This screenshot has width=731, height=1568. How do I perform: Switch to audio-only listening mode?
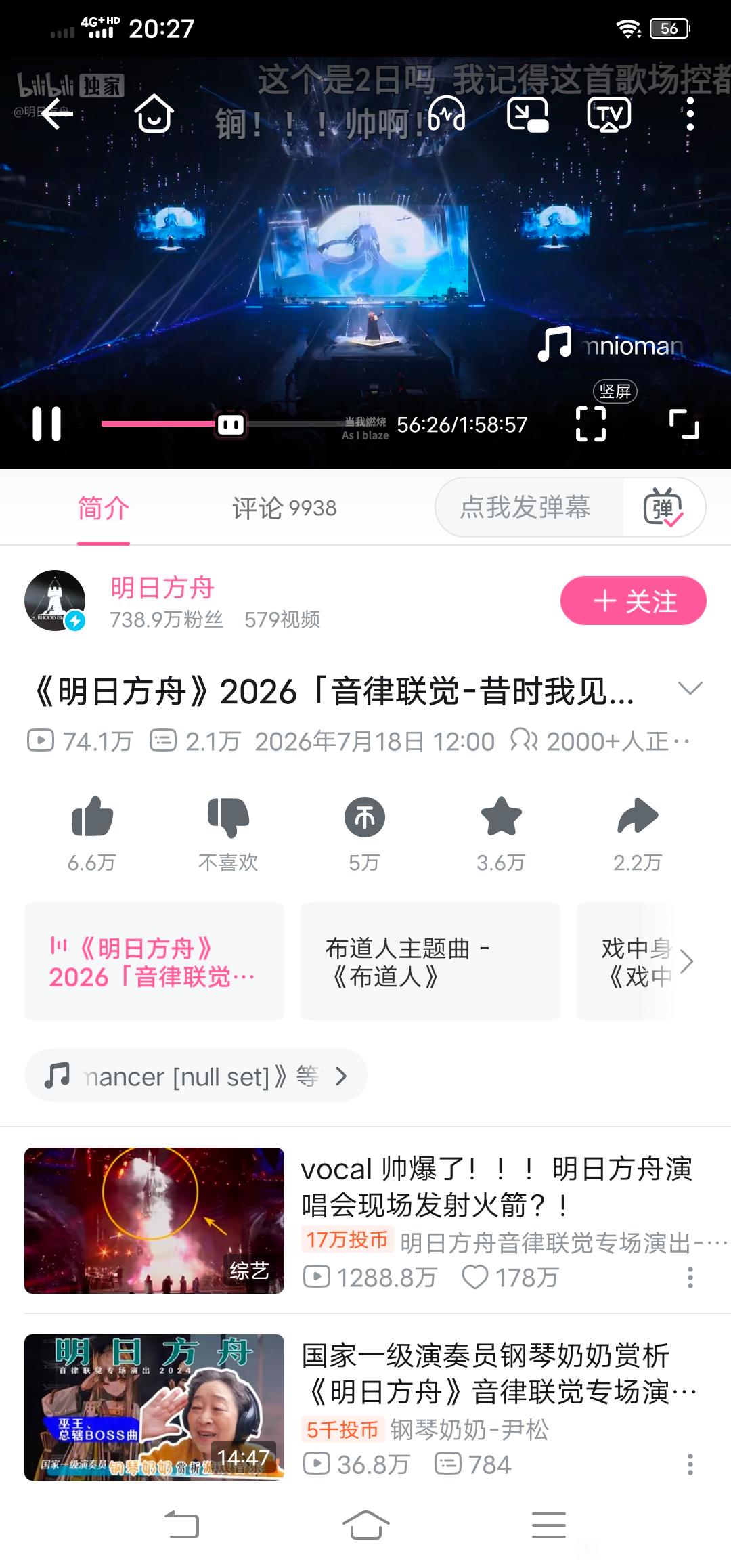coord(447,114)
